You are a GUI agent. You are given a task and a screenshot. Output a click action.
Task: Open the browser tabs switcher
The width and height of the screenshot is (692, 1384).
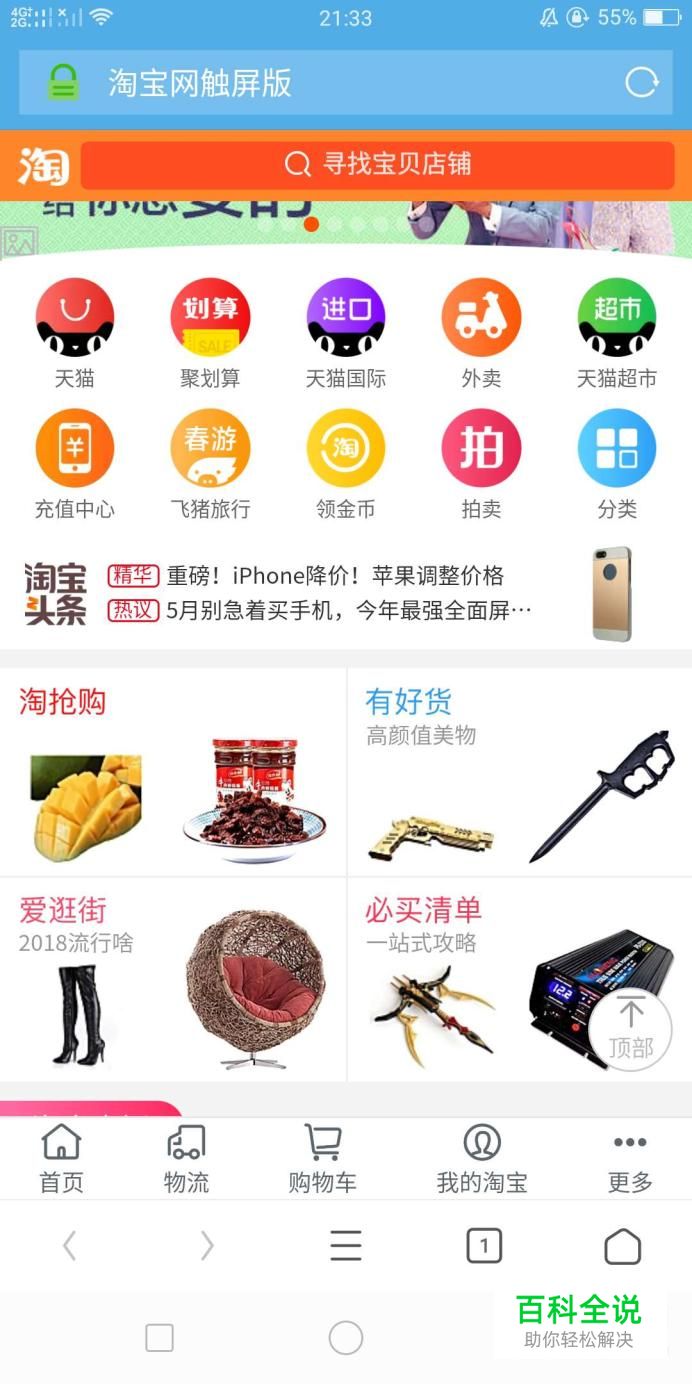click(x=484, y=1246)
